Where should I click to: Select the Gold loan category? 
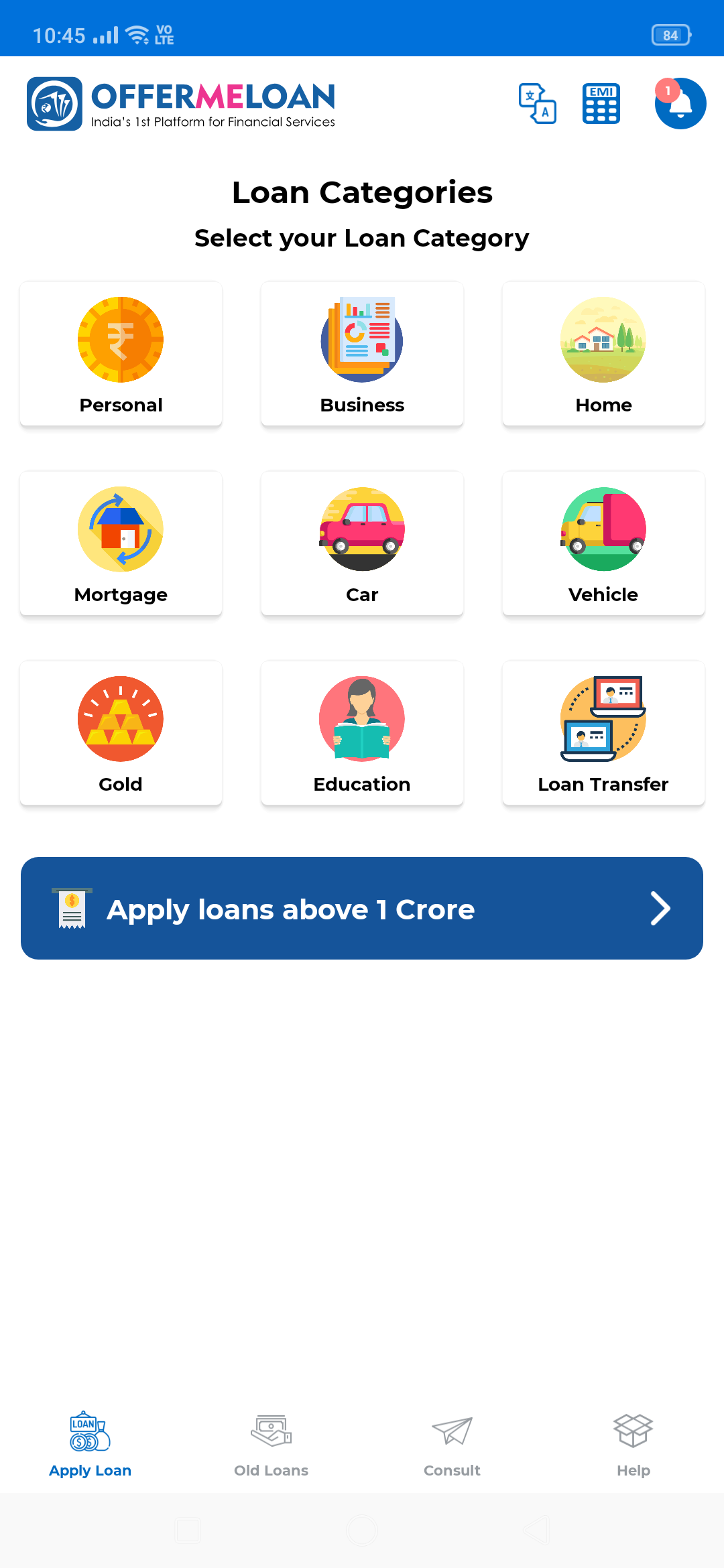tap(121, 733)
